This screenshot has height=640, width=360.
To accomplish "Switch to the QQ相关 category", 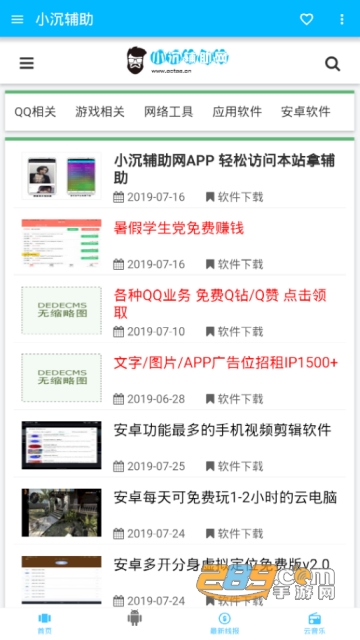I will click(35, 112).
